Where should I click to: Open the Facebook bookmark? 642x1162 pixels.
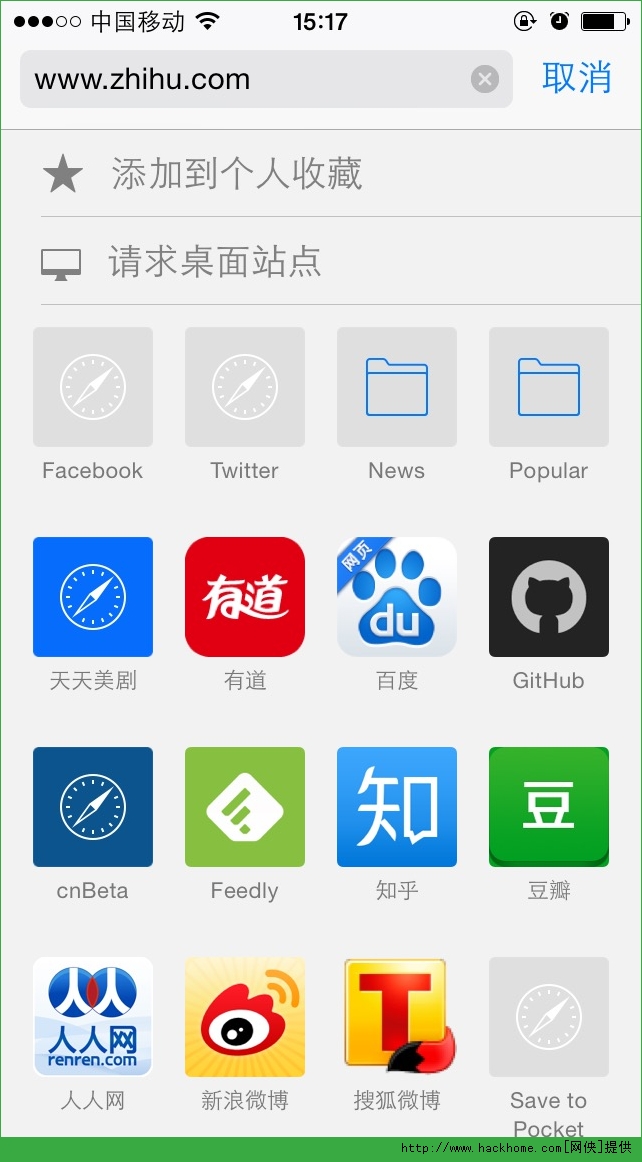(x=93, y=387)
